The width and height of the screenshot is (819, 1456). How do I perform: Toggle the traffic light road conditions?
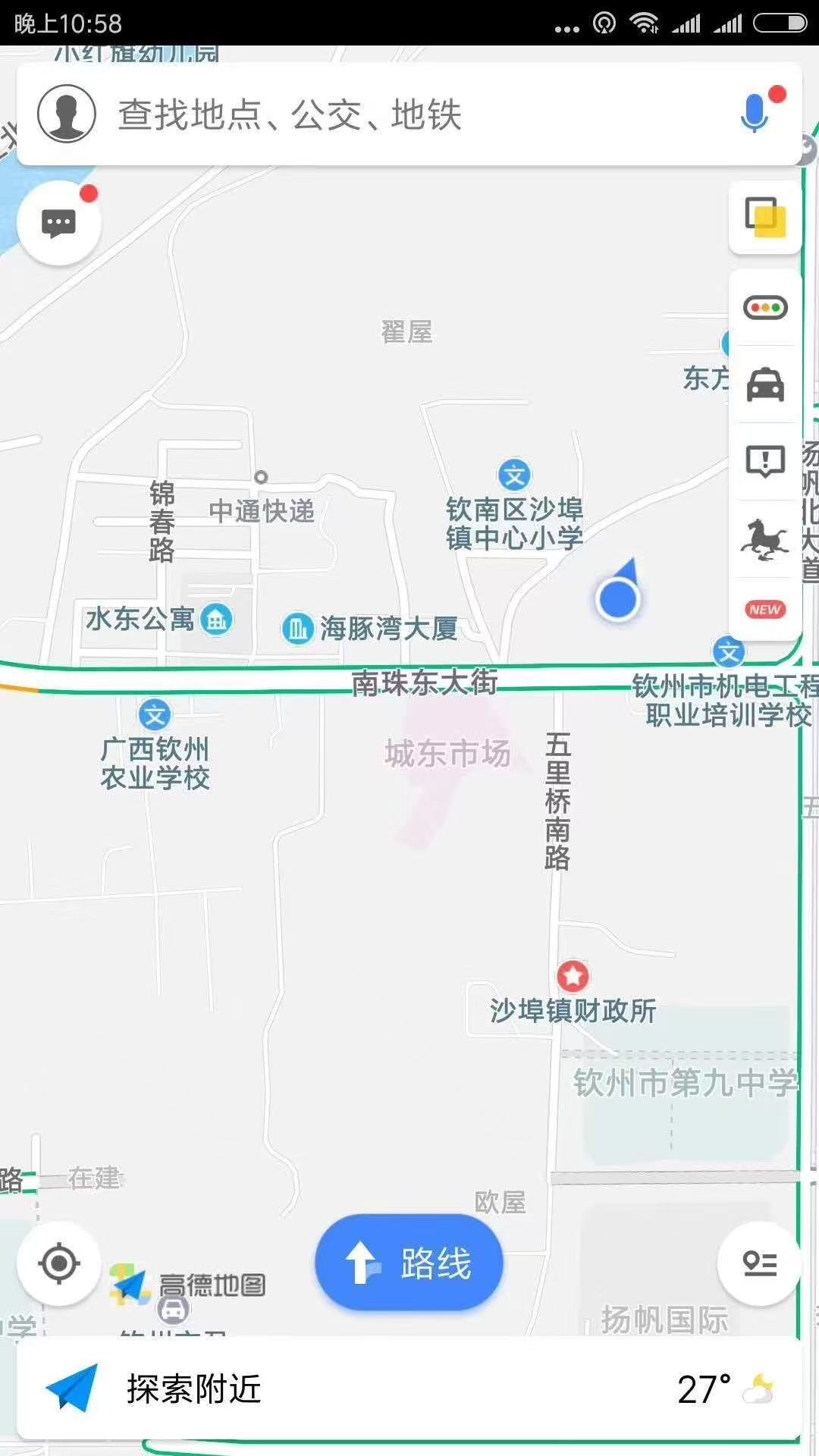click(x=765, y=308)
